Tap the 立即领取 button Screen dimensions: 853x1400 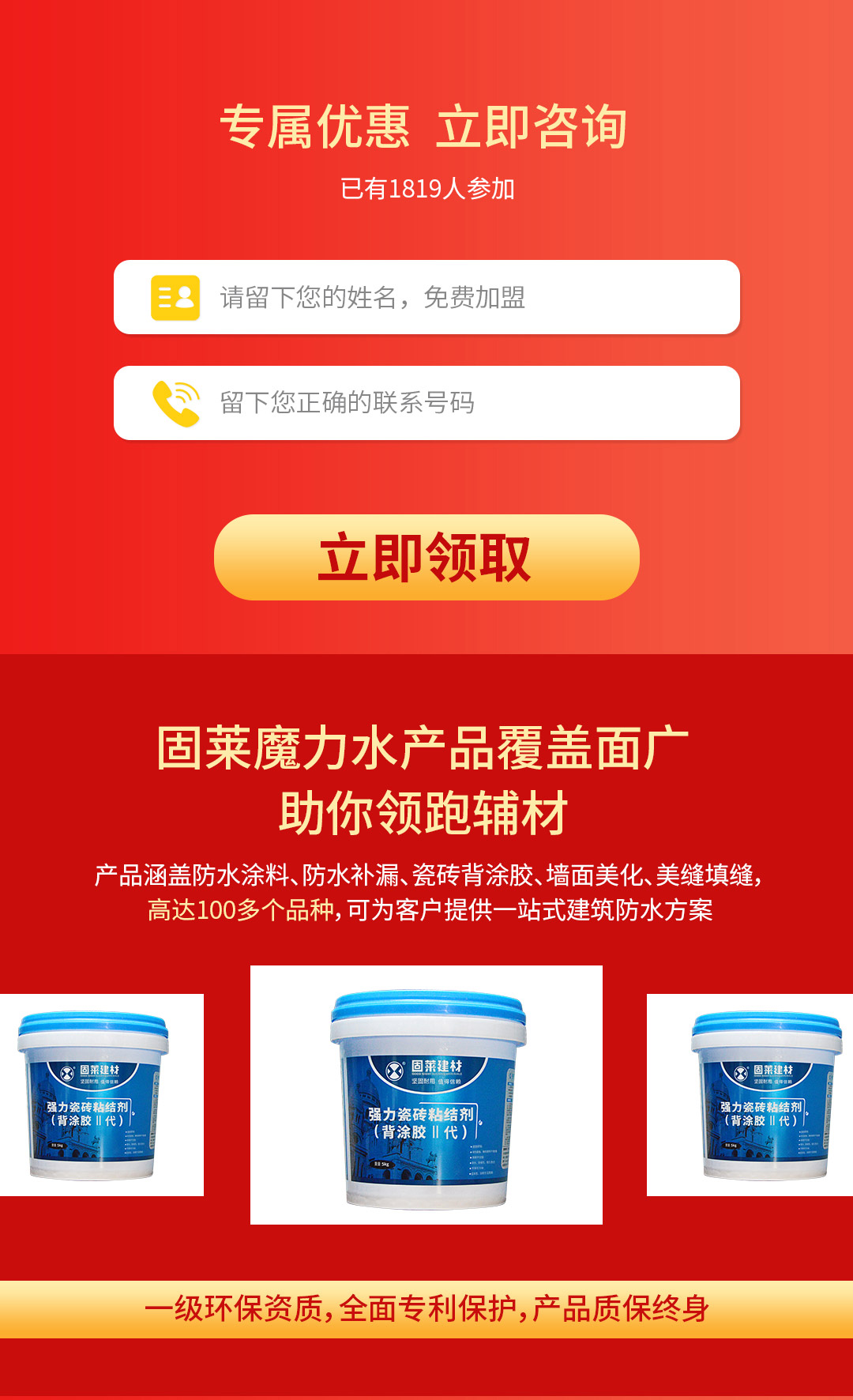point(426,558)
